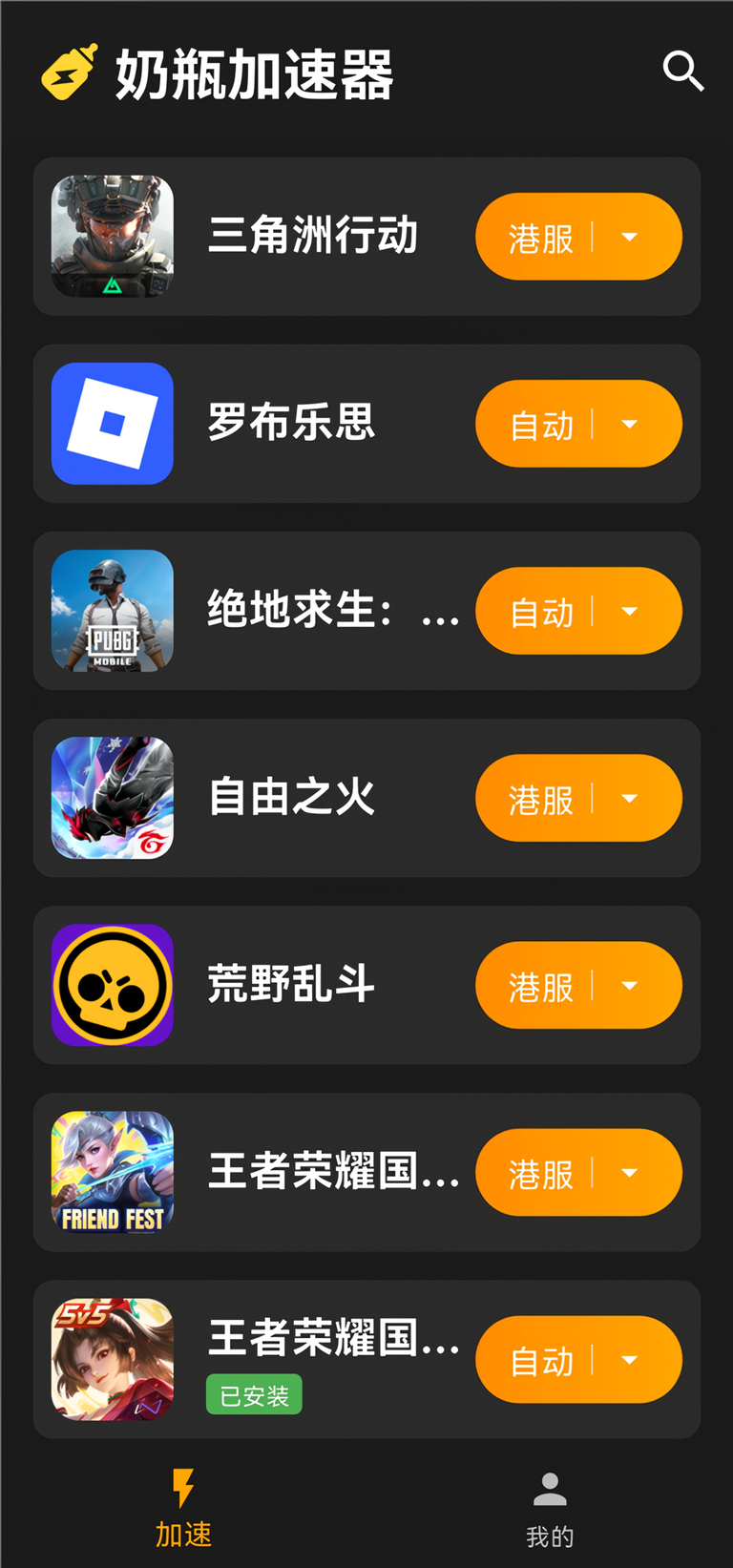The height and width of the screenshot is (1568, 733).
Task: Expand the server dropdown for 三角洲行动
Action: (x=630, y=236)
